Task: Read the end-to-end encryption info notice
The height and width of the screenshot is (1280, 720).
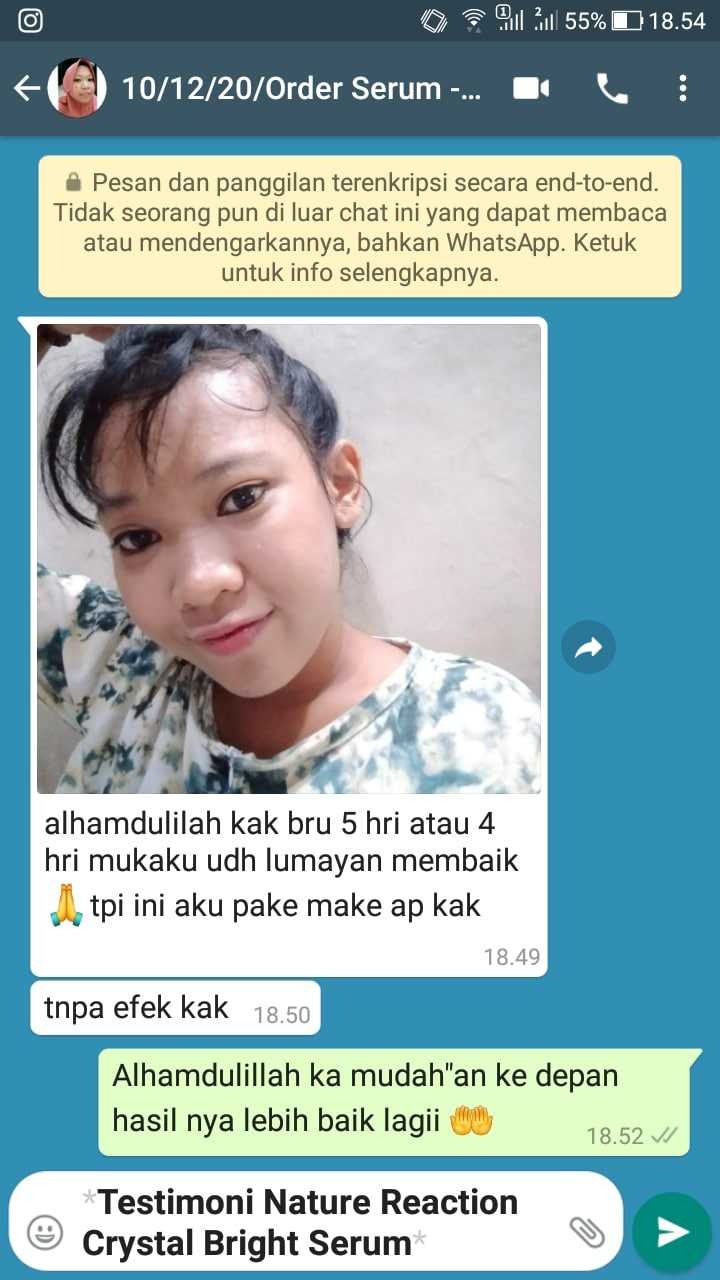Action: point(360,227)
